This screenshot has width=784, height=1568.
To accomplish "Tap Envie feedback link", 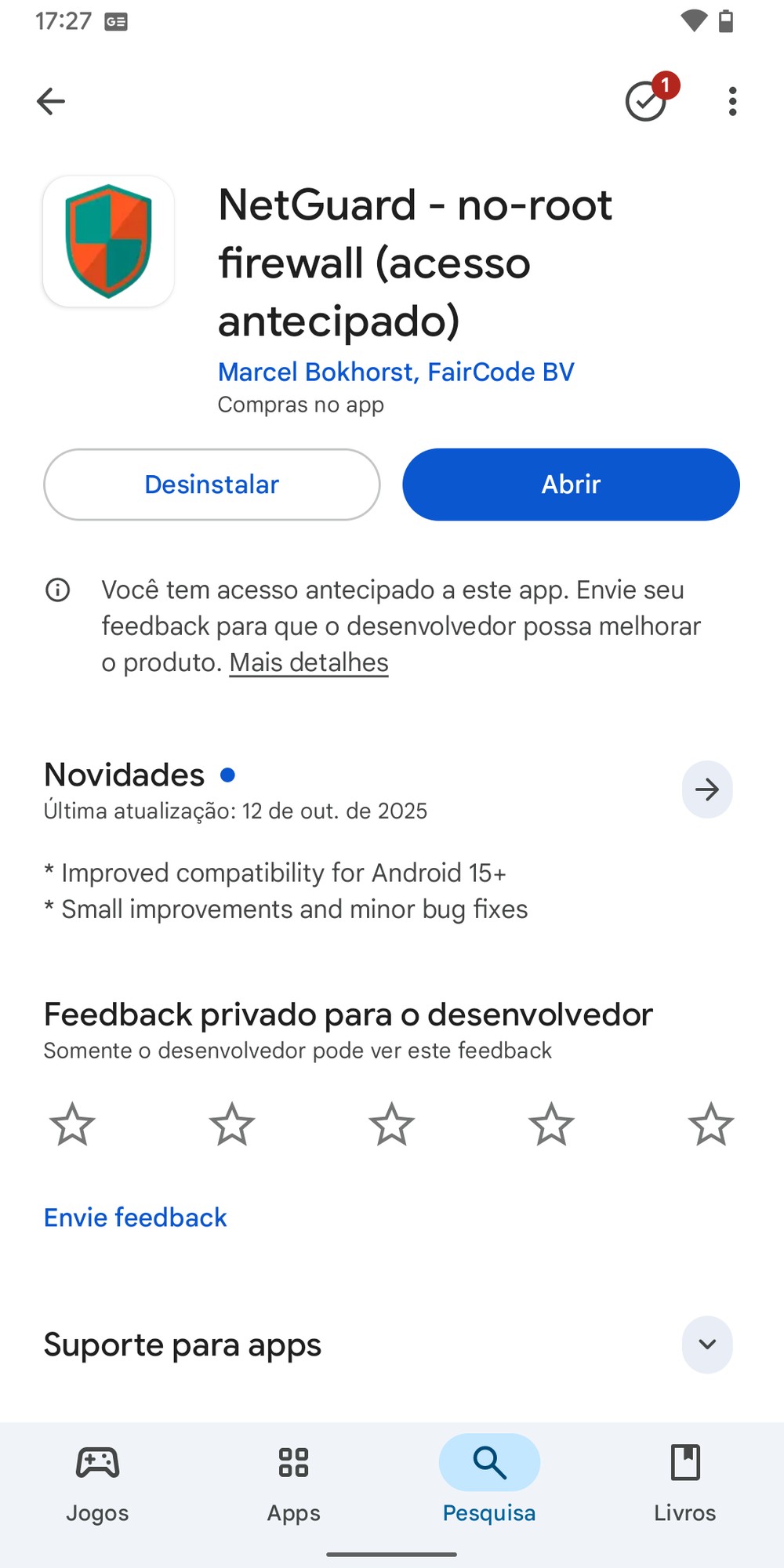I will pyautogui.click(x=135, y=1218).
